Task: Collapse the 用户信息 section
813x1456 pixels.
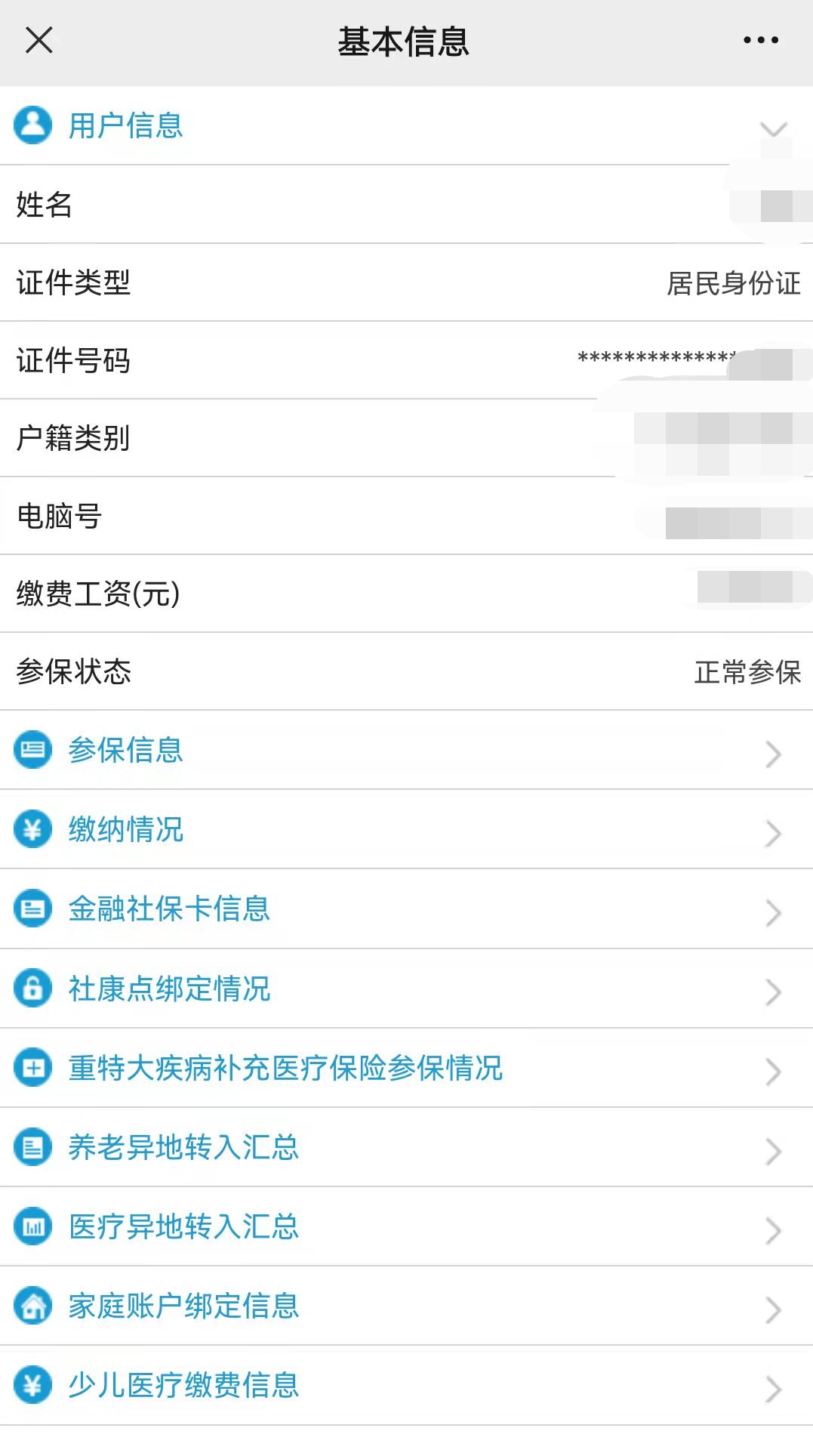Action: (x=406, y=125)
